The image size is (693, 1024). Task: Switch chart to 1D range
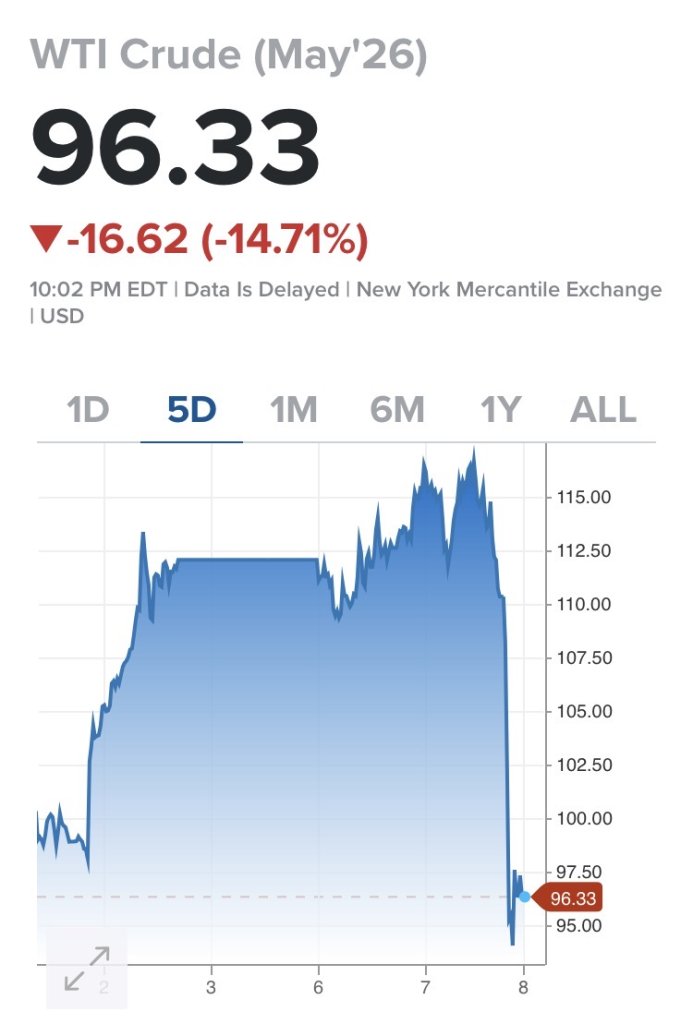click(x=88, y=410)
